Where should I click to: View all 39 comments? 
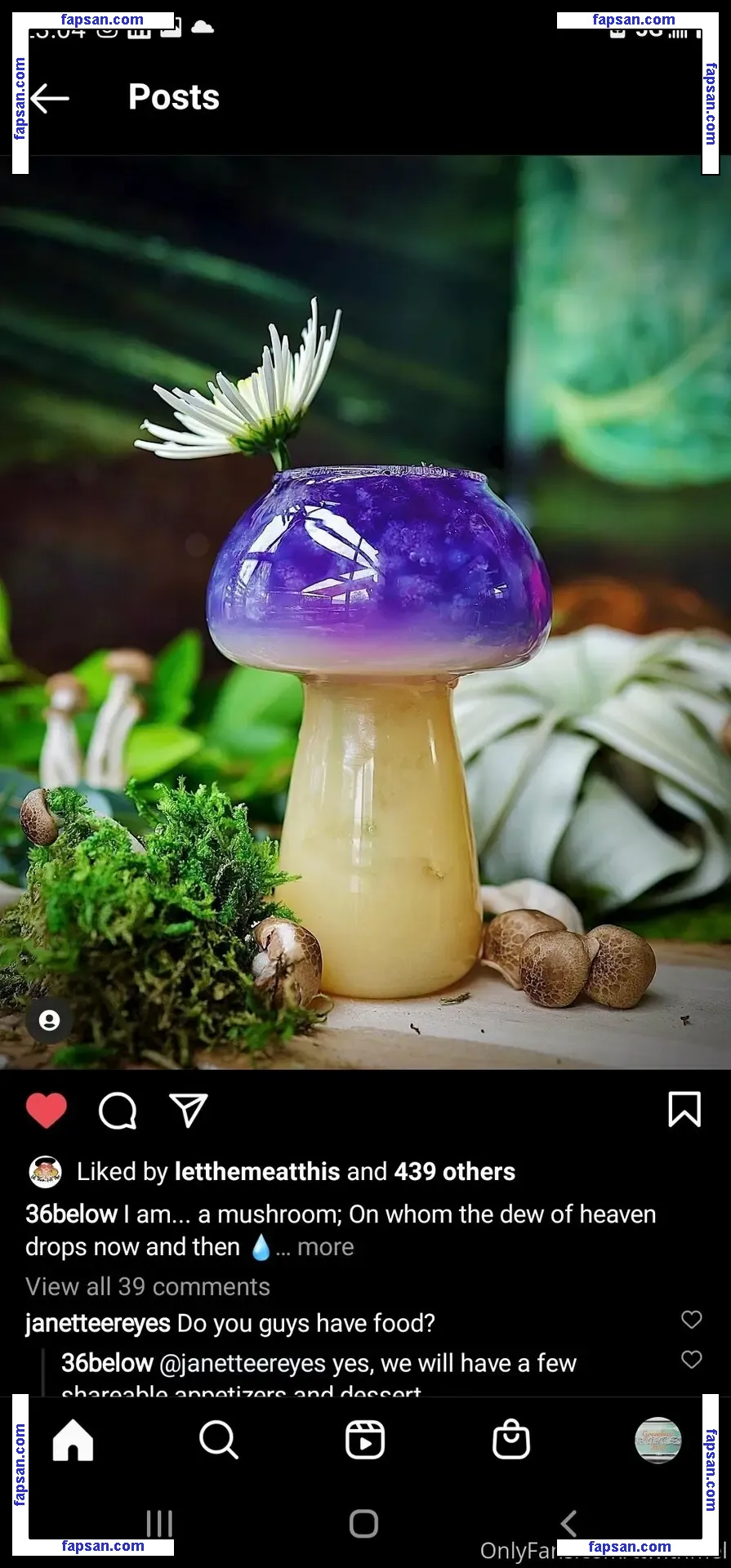click(148, 1286)
